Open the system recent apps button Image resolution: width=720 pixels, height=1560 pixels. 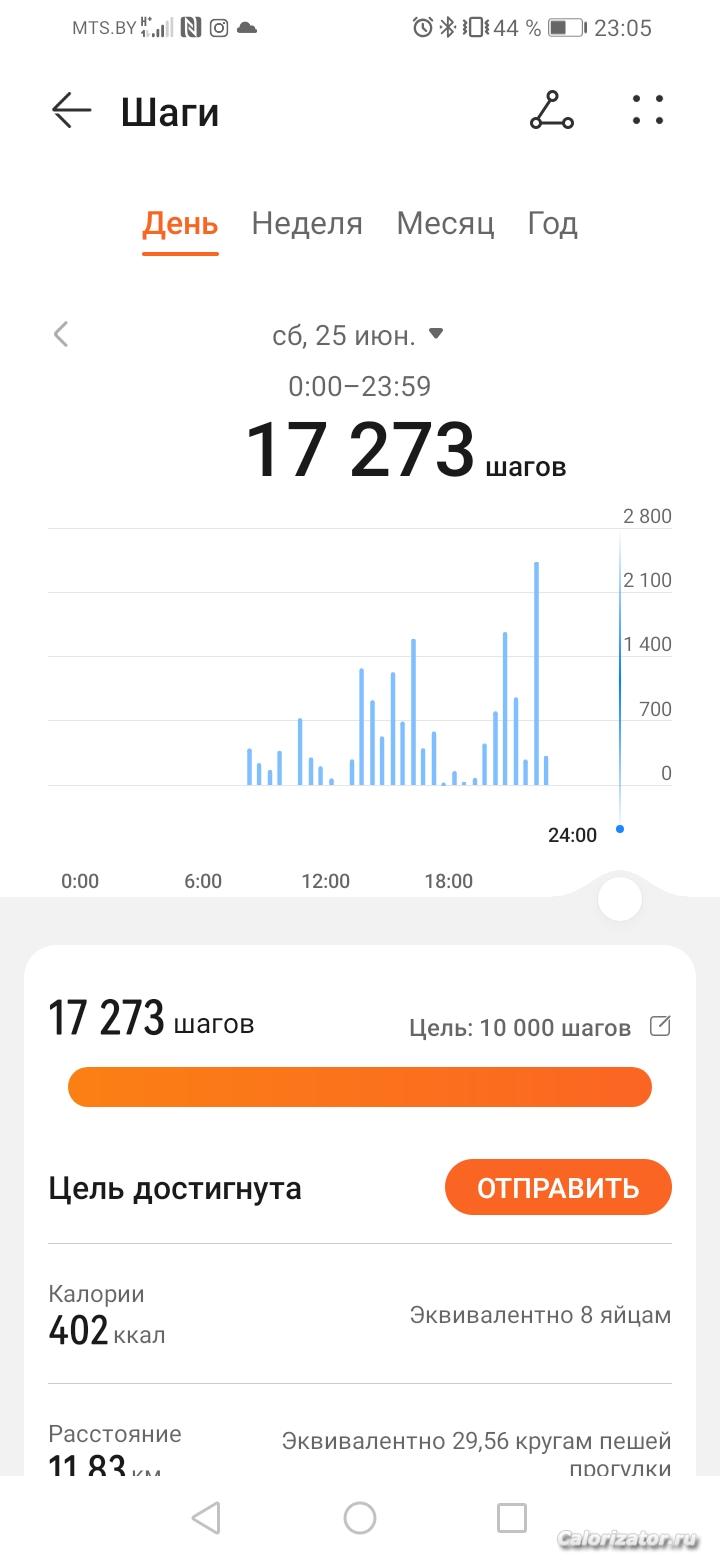point(512,1518)
